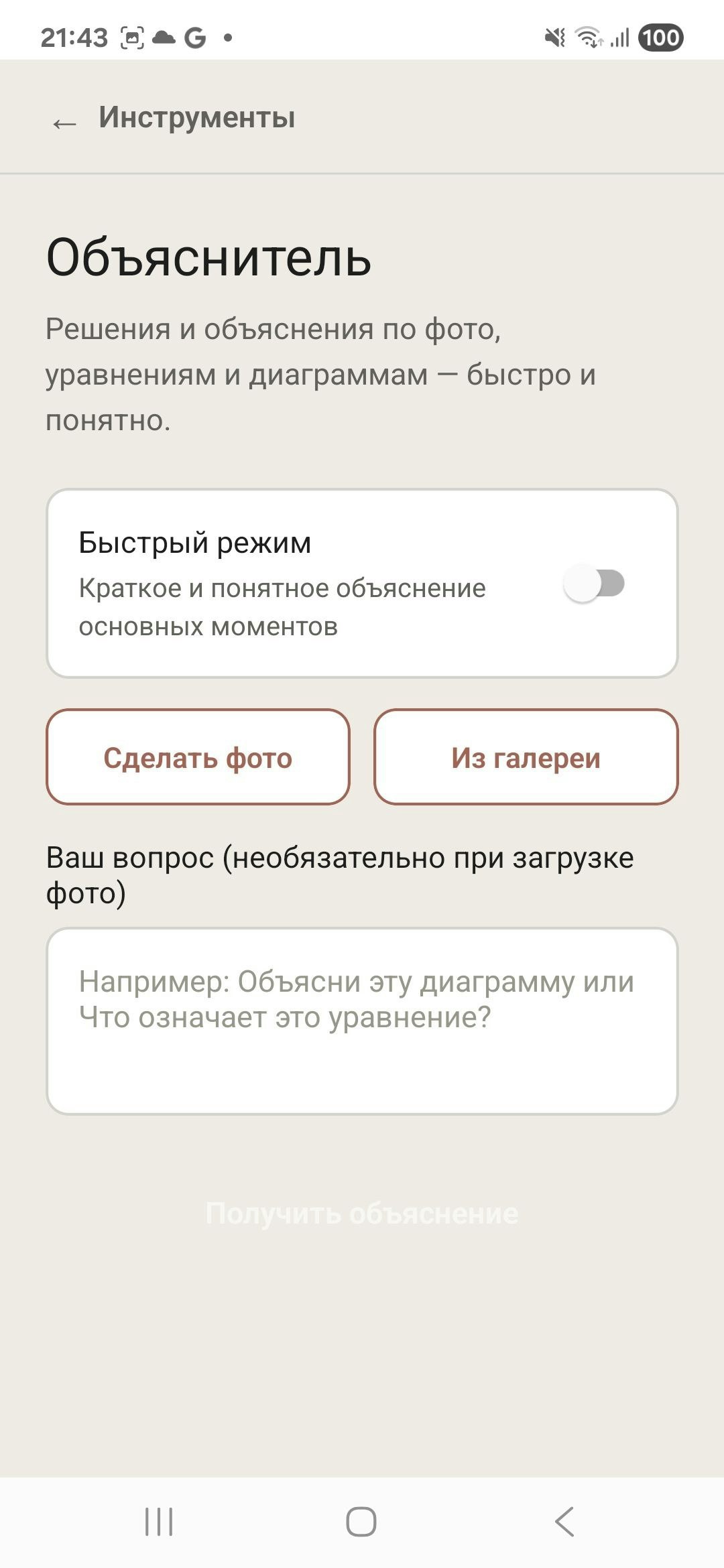Go to the system home screen

point(361,1522)
